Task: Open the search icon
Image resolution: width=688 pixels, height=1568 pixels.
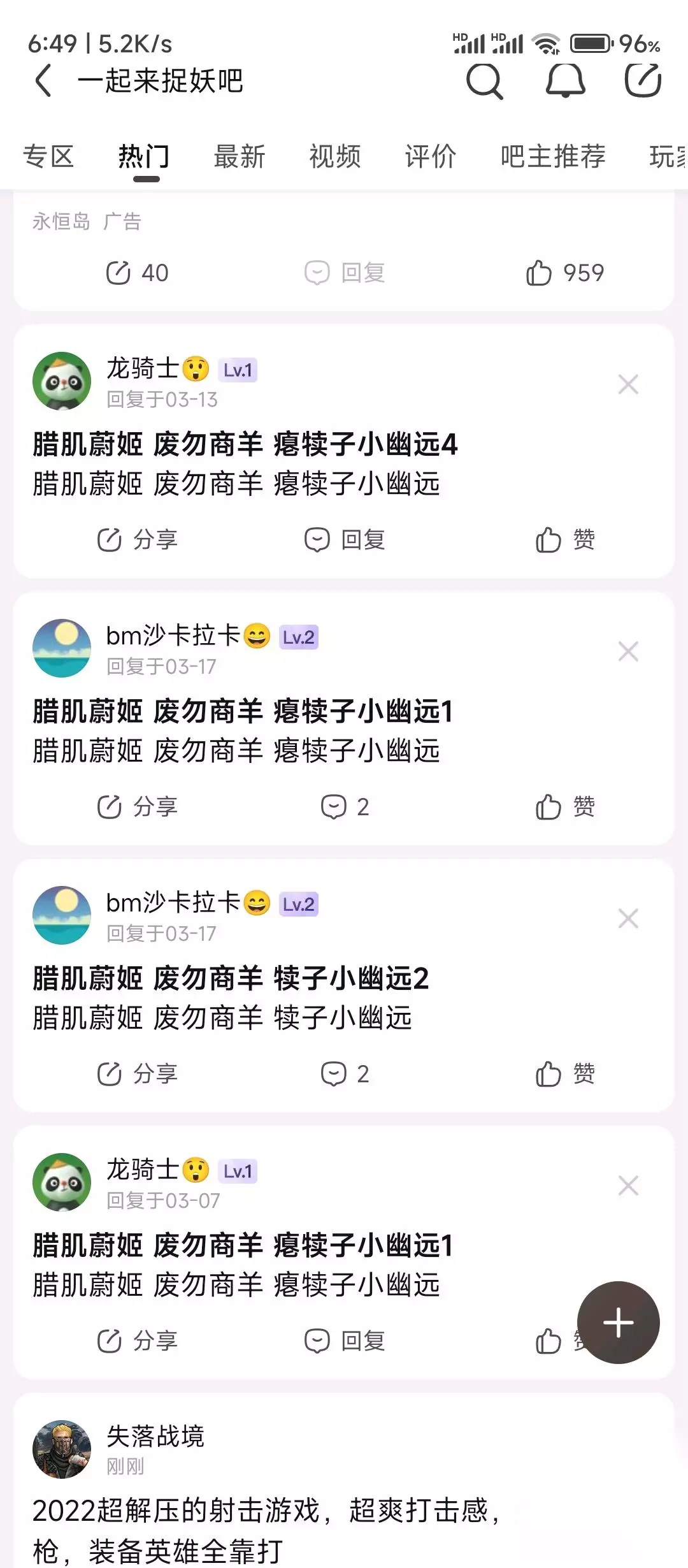Action: pos(485,81)
